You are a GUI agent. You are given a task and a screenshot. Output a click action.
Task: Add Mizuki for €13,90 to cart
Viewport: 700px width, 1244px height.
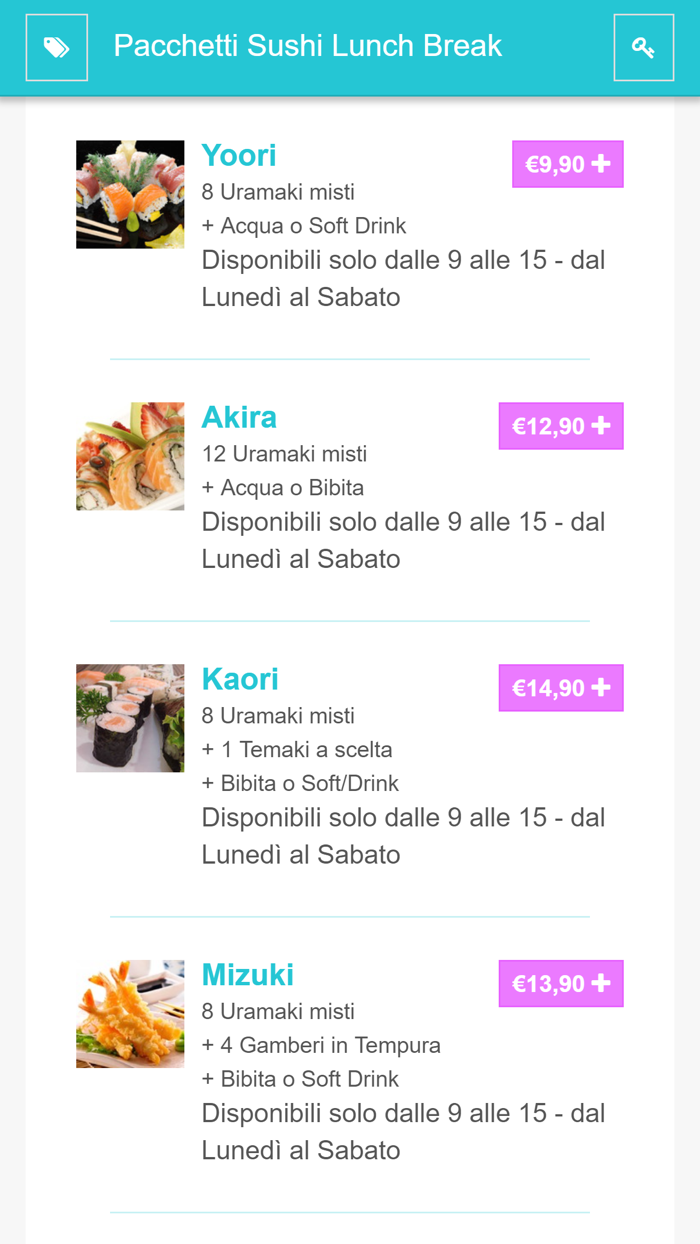(560, 984)
